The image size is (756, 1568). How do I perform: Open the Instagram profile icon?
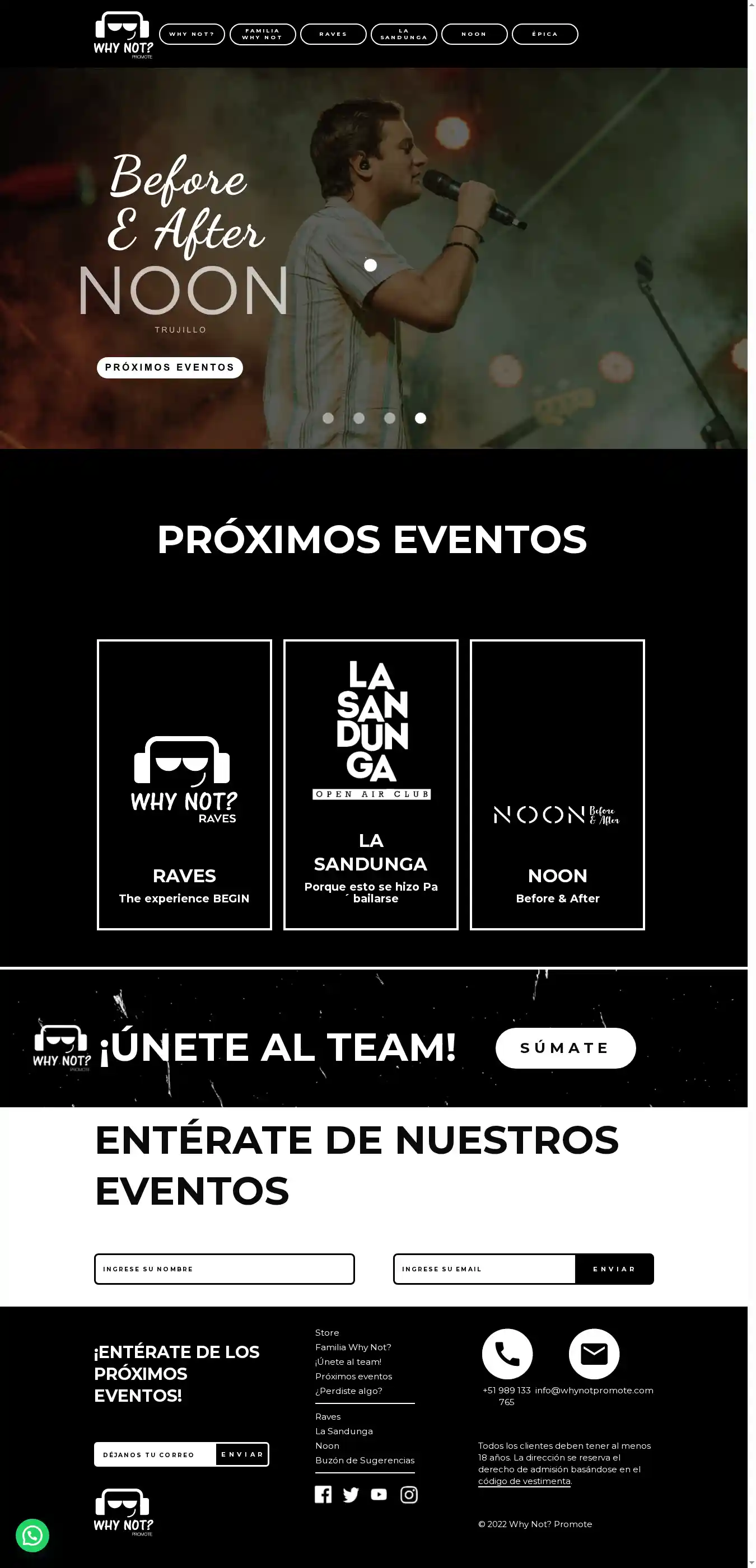(409, 1494)
